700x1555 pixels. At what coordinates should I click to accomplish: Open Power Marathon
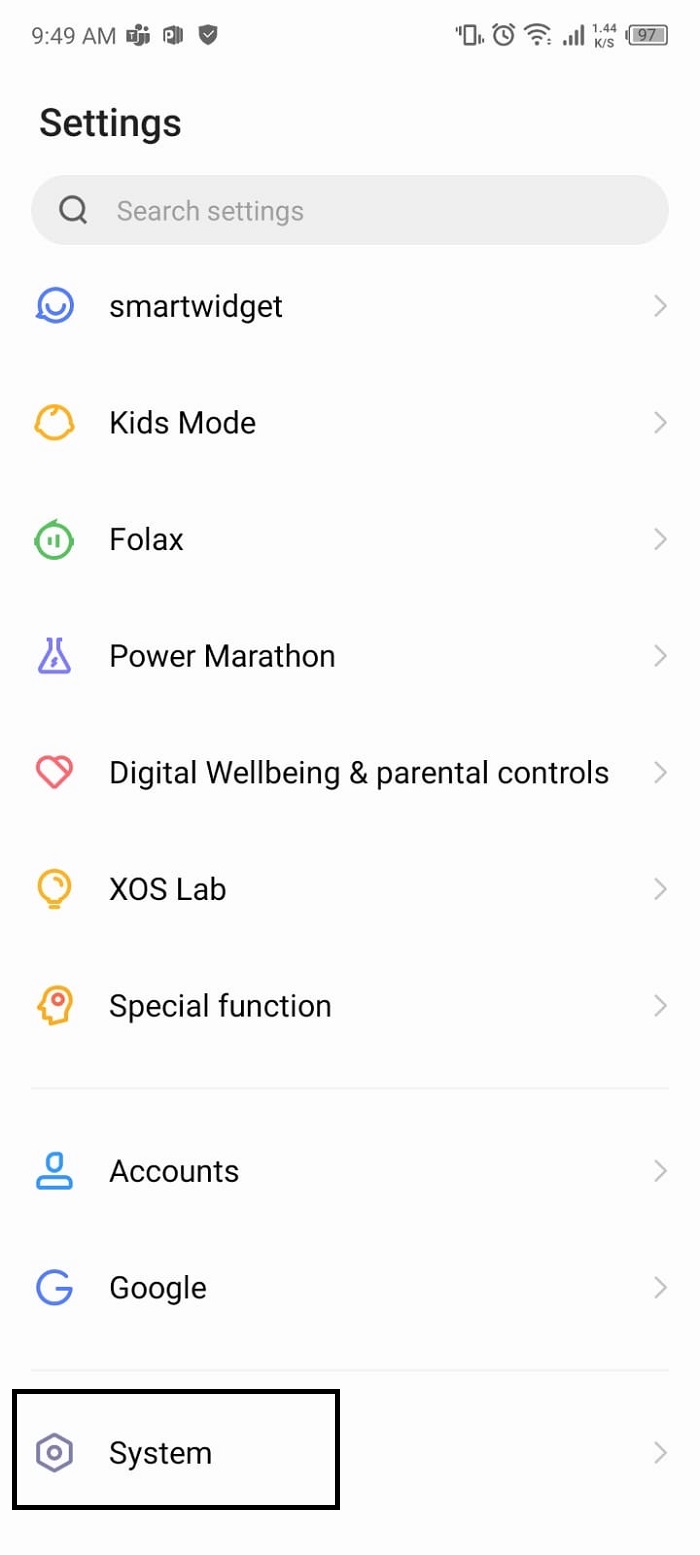[x=349, y=656]
